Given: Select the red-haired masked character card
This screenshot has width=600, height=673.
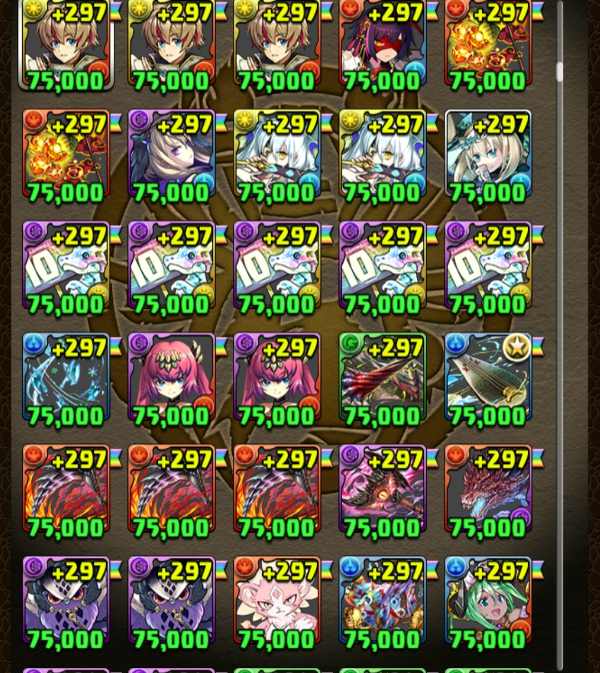Looking at the screenshot, I should pos(382,45).
